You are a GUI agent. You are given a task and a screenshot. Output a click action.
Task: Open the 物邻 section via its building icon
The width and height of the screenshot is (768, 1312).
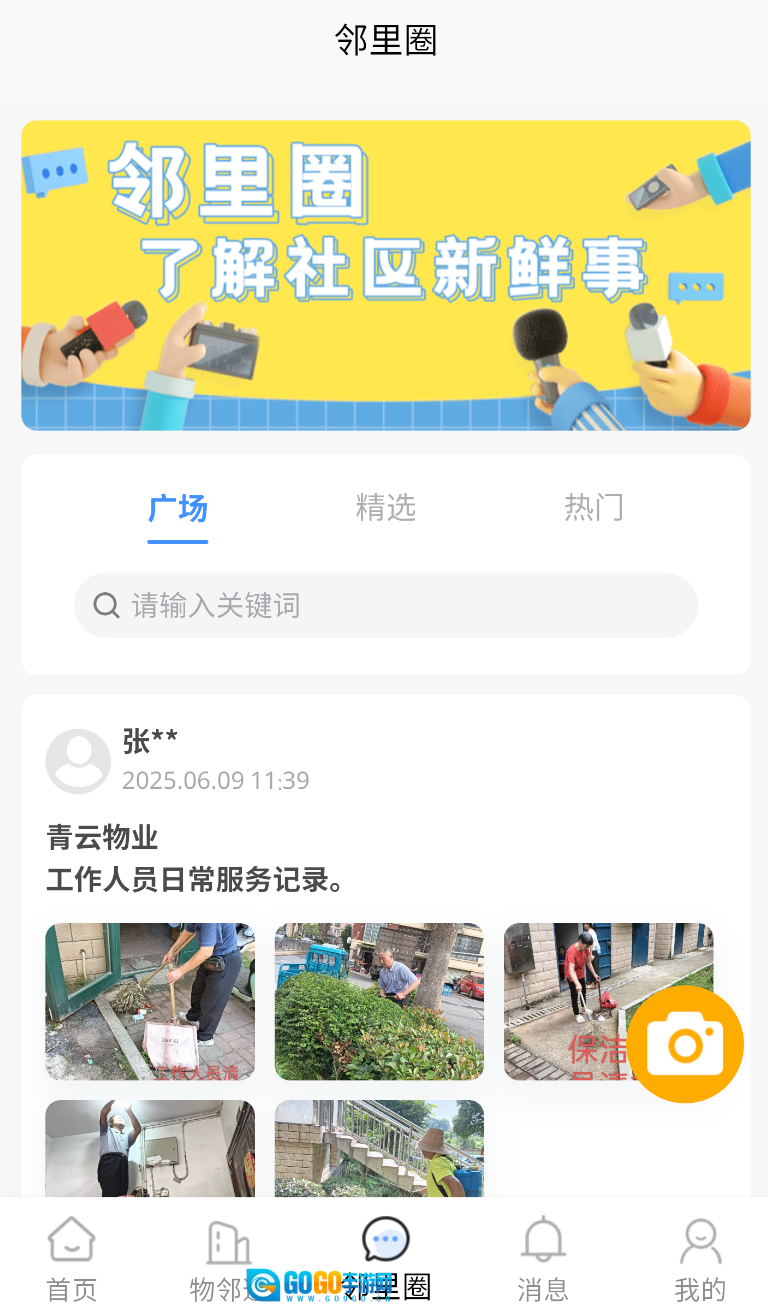227,1239
